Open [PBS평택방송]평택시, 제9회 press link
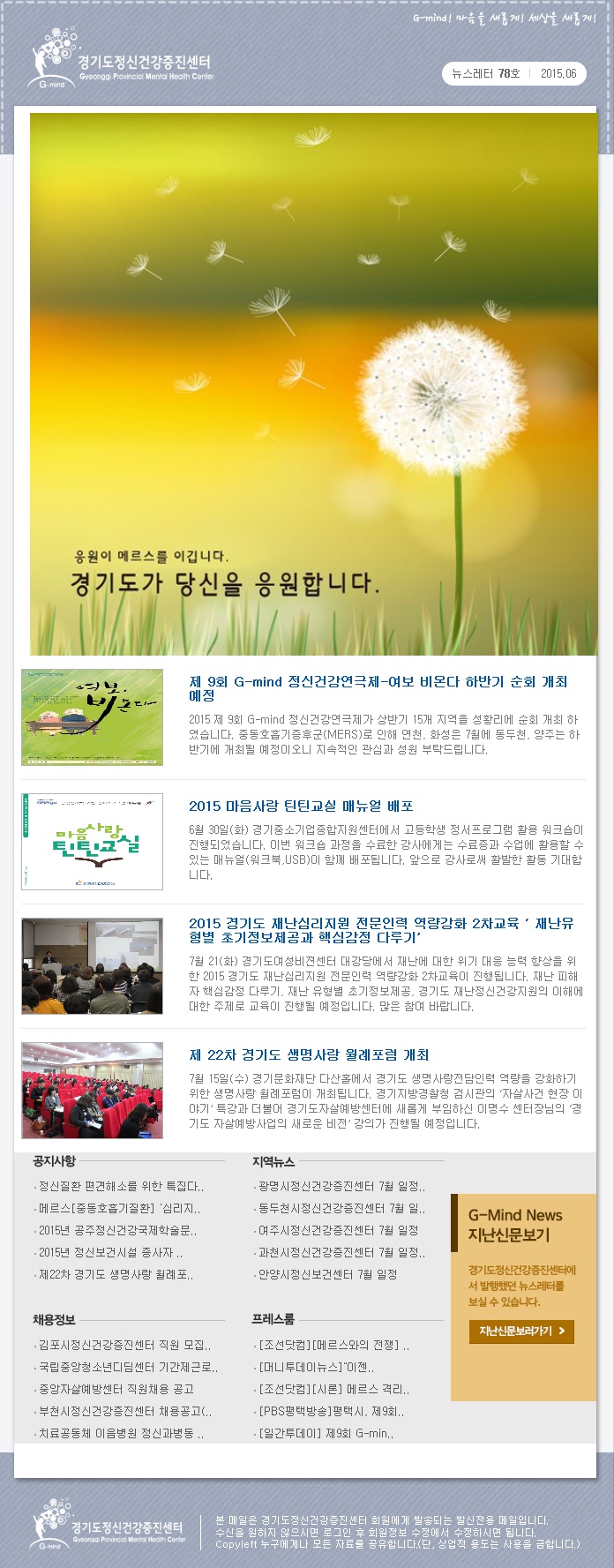This screenshot has width=614, height=1568. [x=331, y=1411]
